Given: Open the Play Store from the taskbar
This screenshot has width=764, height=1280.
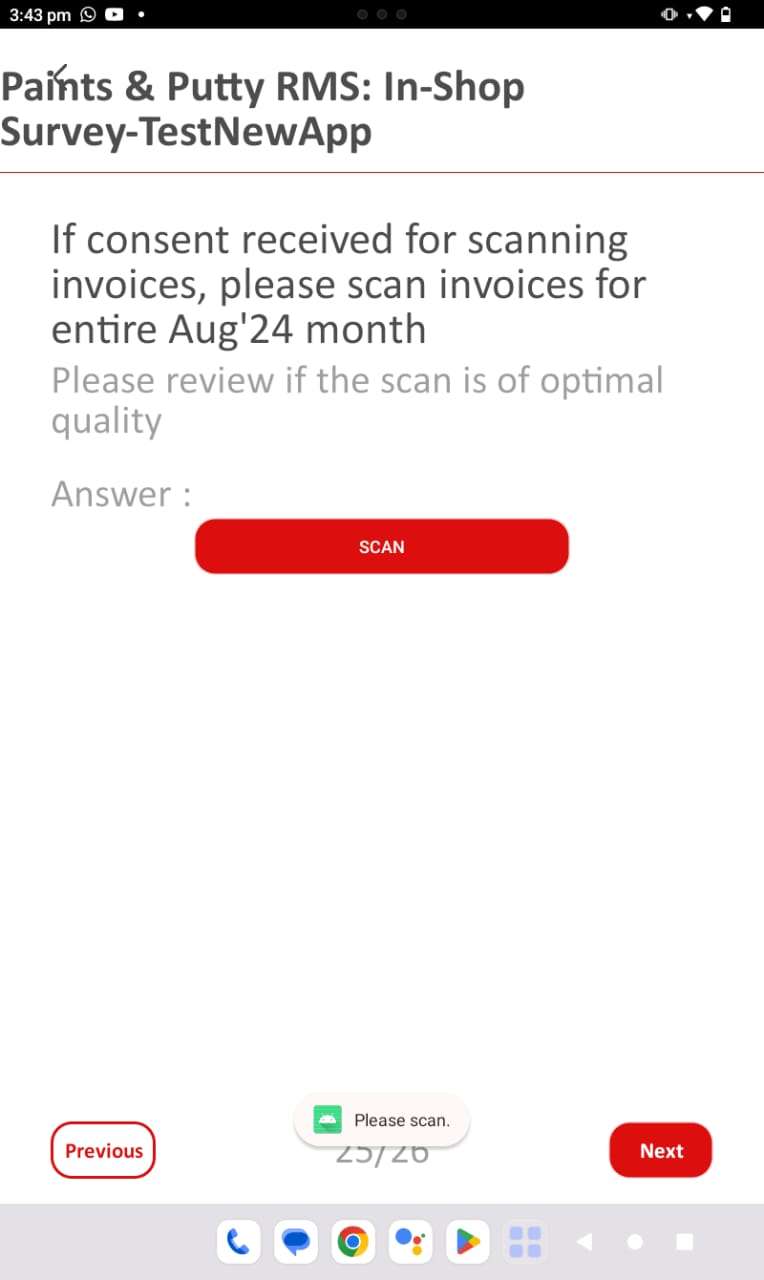Looking at the screenshot, I should [467, 1242].
